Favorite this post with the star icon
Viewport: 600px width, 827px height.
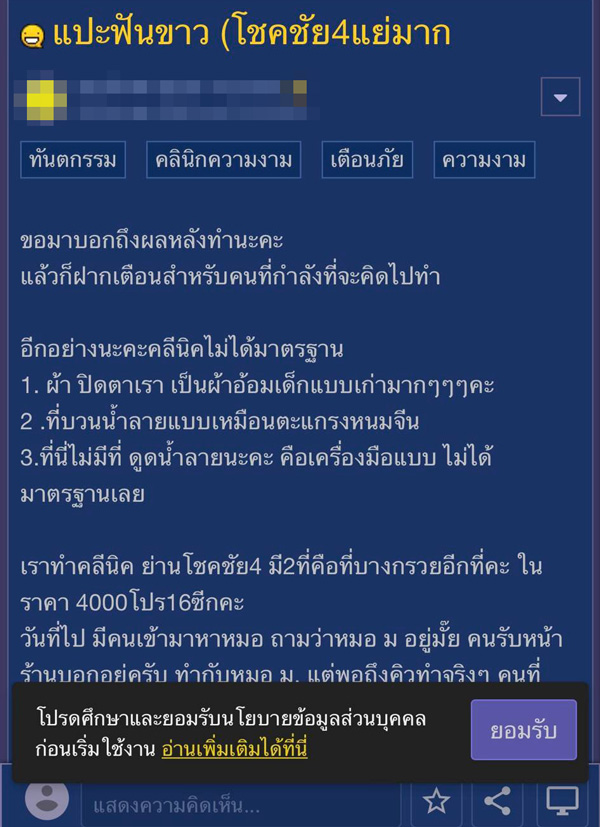436,801
